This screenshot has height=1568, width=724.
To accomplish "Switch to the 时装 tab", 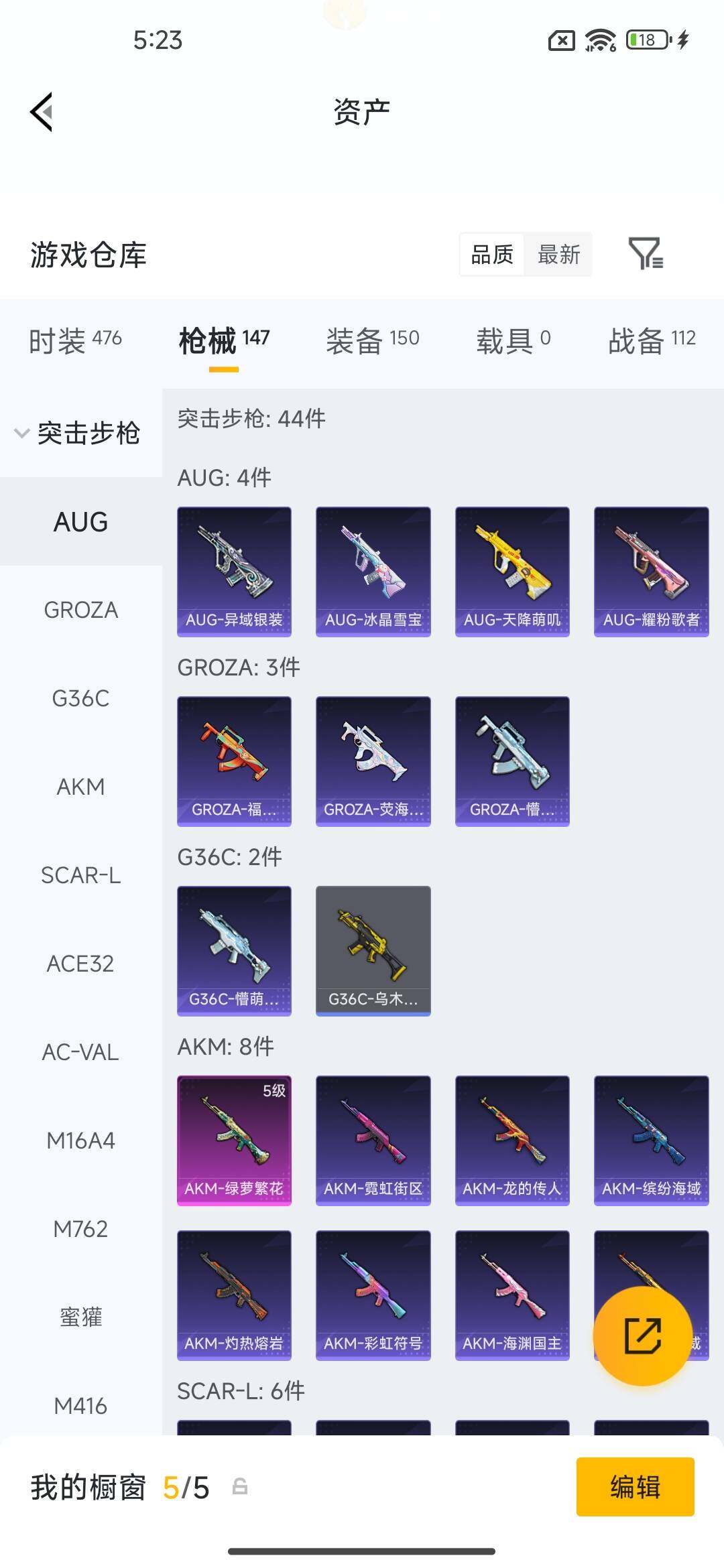I will [75, 340].
